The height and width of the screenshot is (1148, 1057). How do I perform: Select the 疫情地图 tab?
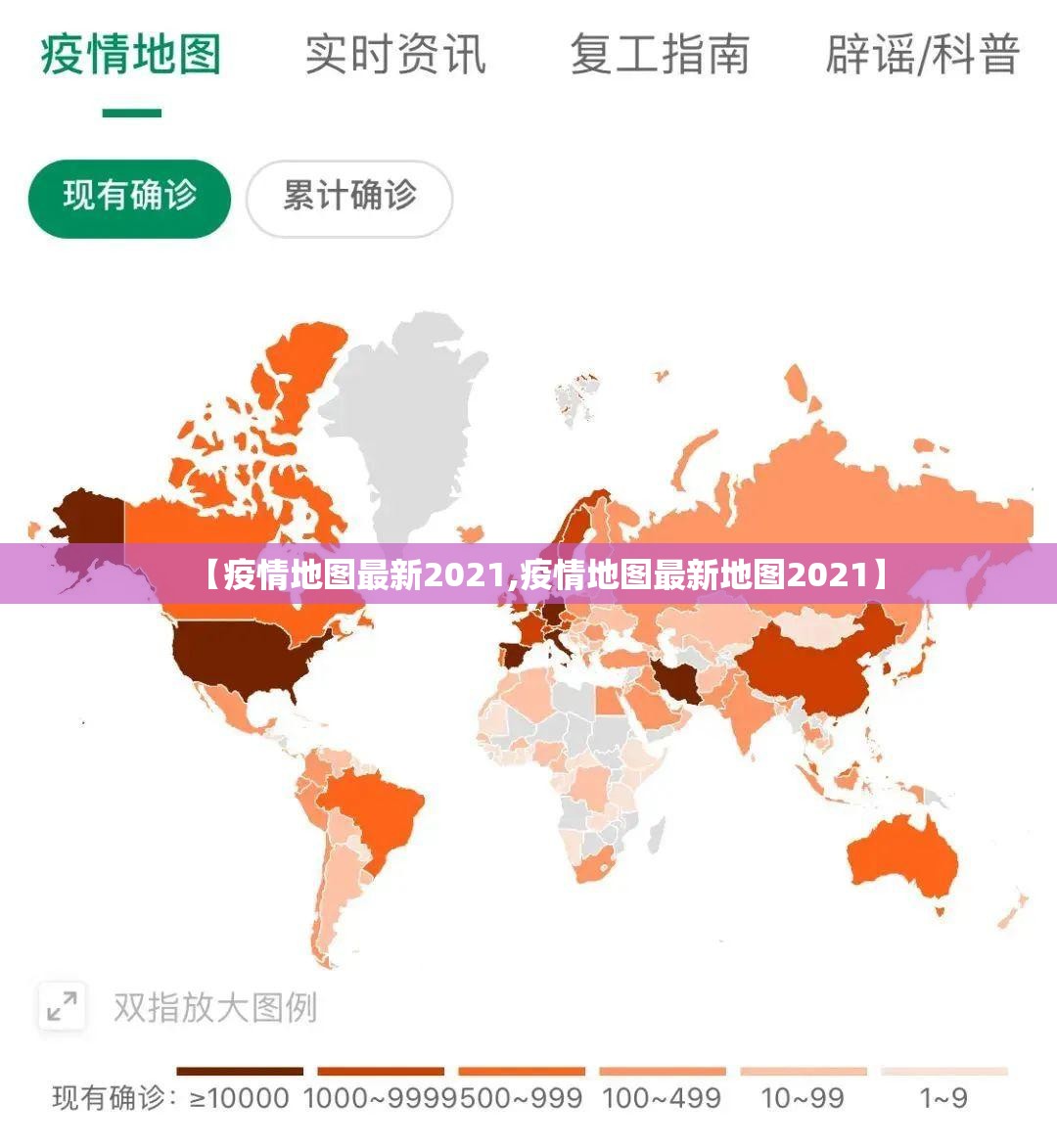point(131,54)
